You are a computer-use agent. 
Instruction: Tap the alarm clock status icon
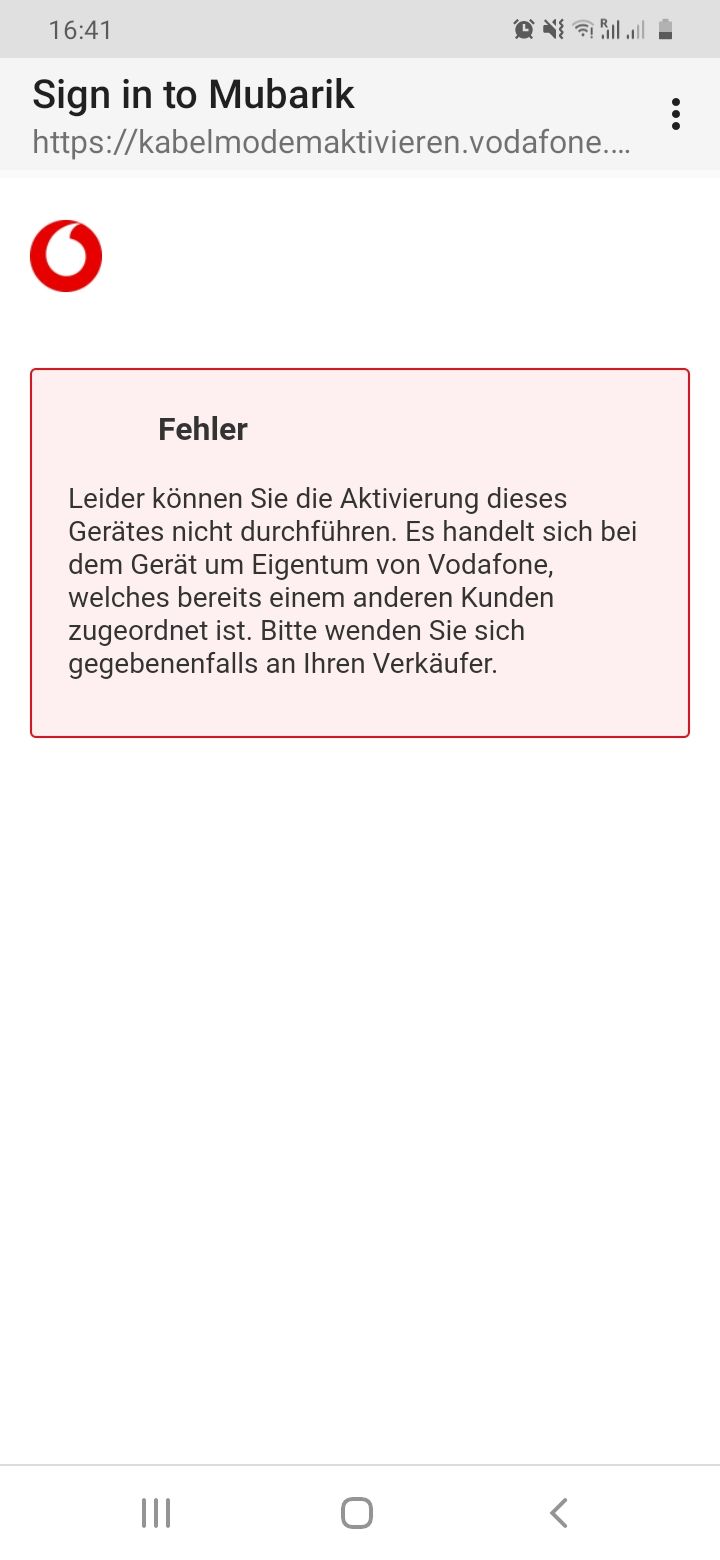point(522,30)
